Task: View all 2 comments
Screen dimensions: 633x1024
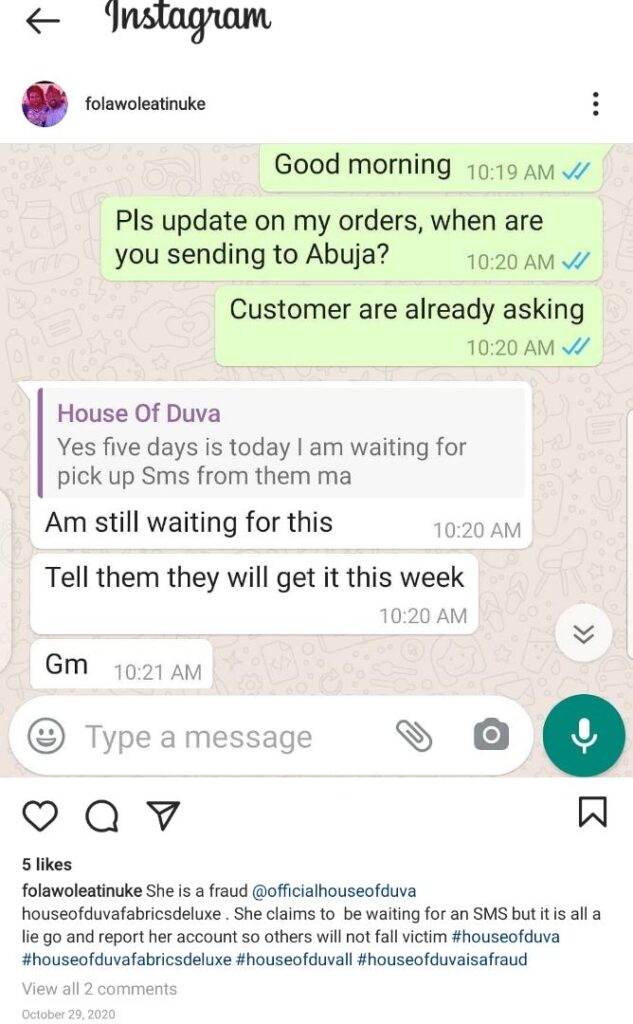Action: click(99, 989)
